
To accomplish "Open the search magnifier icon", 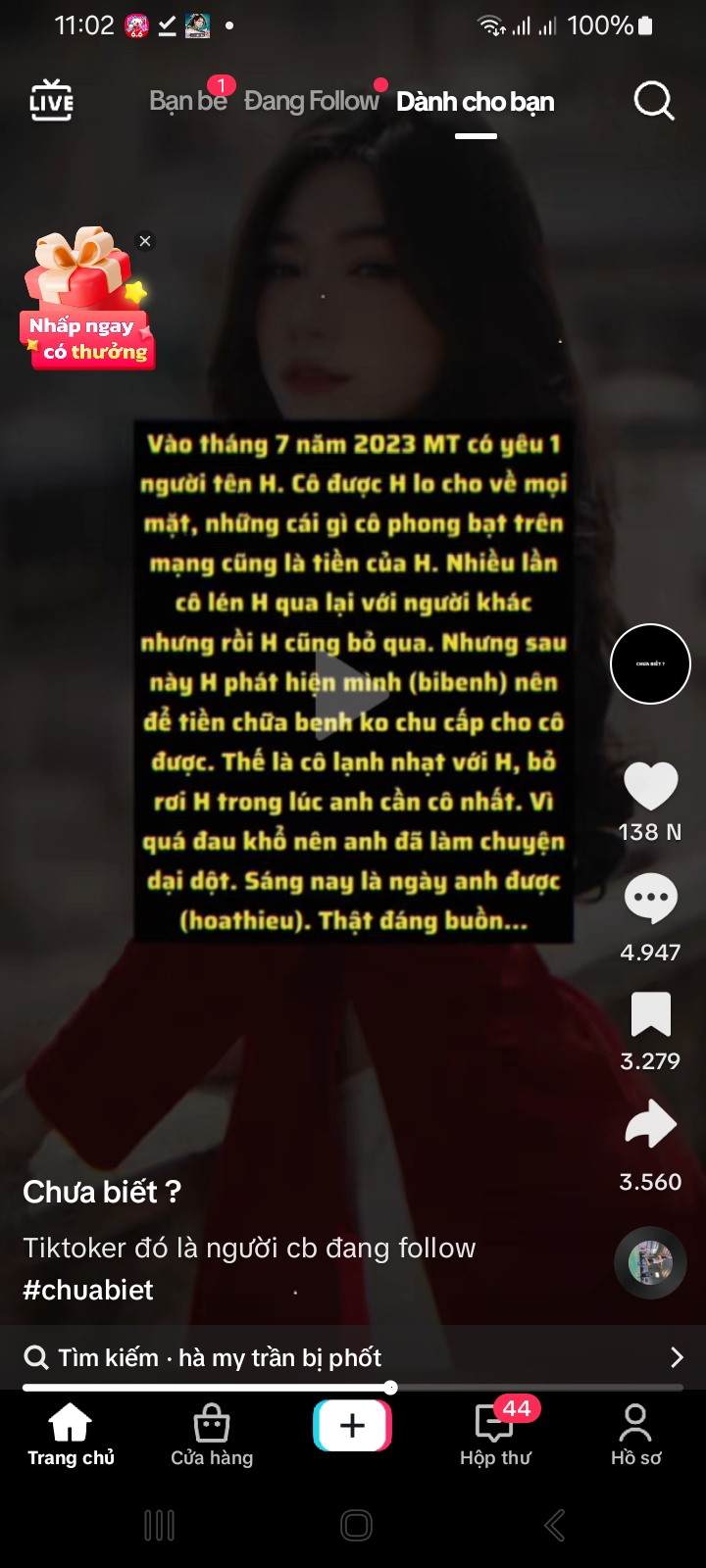I will 653,101.
